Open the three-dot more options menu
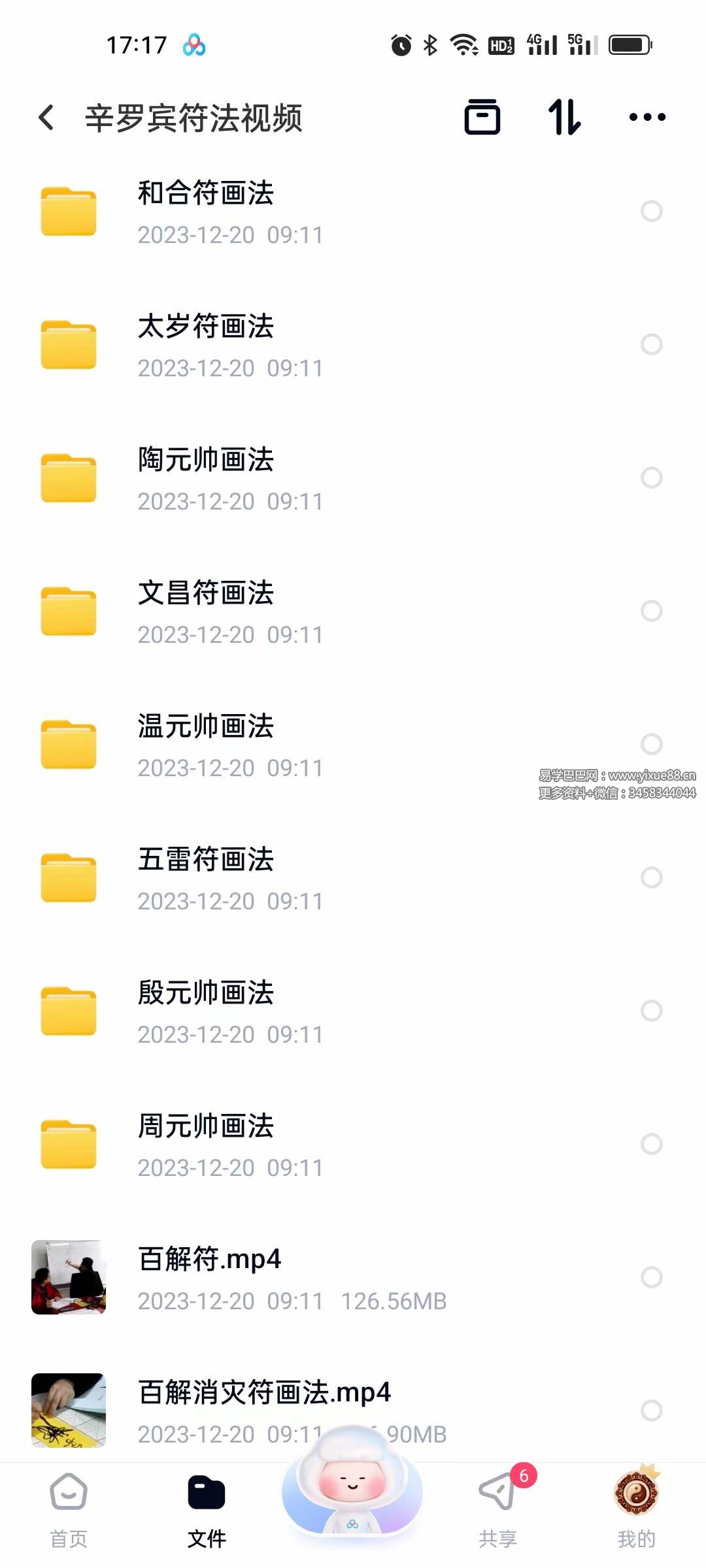The width and height of the screenshot is (706, 1568). pyautogui.click(x=646, y=118)
